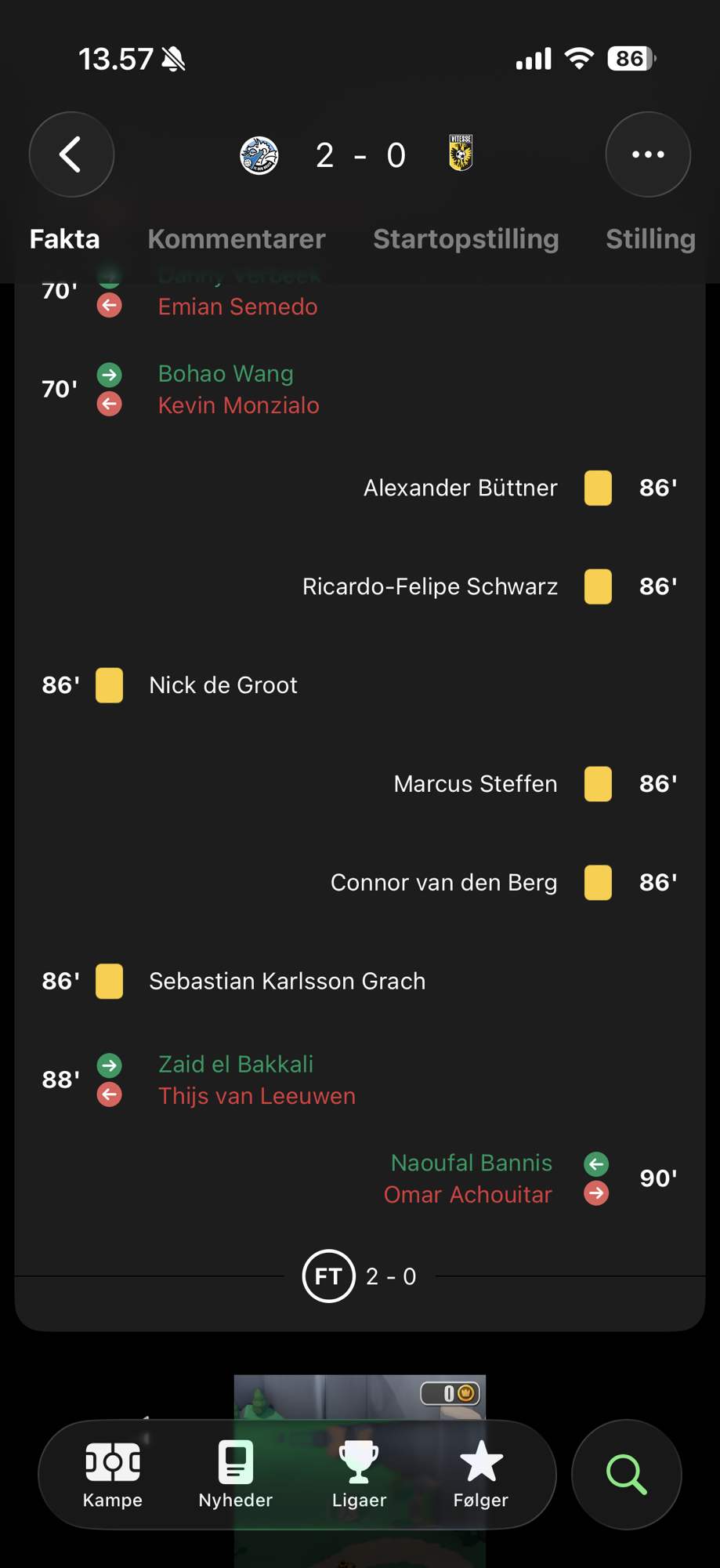Open Sebastian Karlsson Grach's yellow card event
This screenshot has height=1568, width=720.
[287, 982]
